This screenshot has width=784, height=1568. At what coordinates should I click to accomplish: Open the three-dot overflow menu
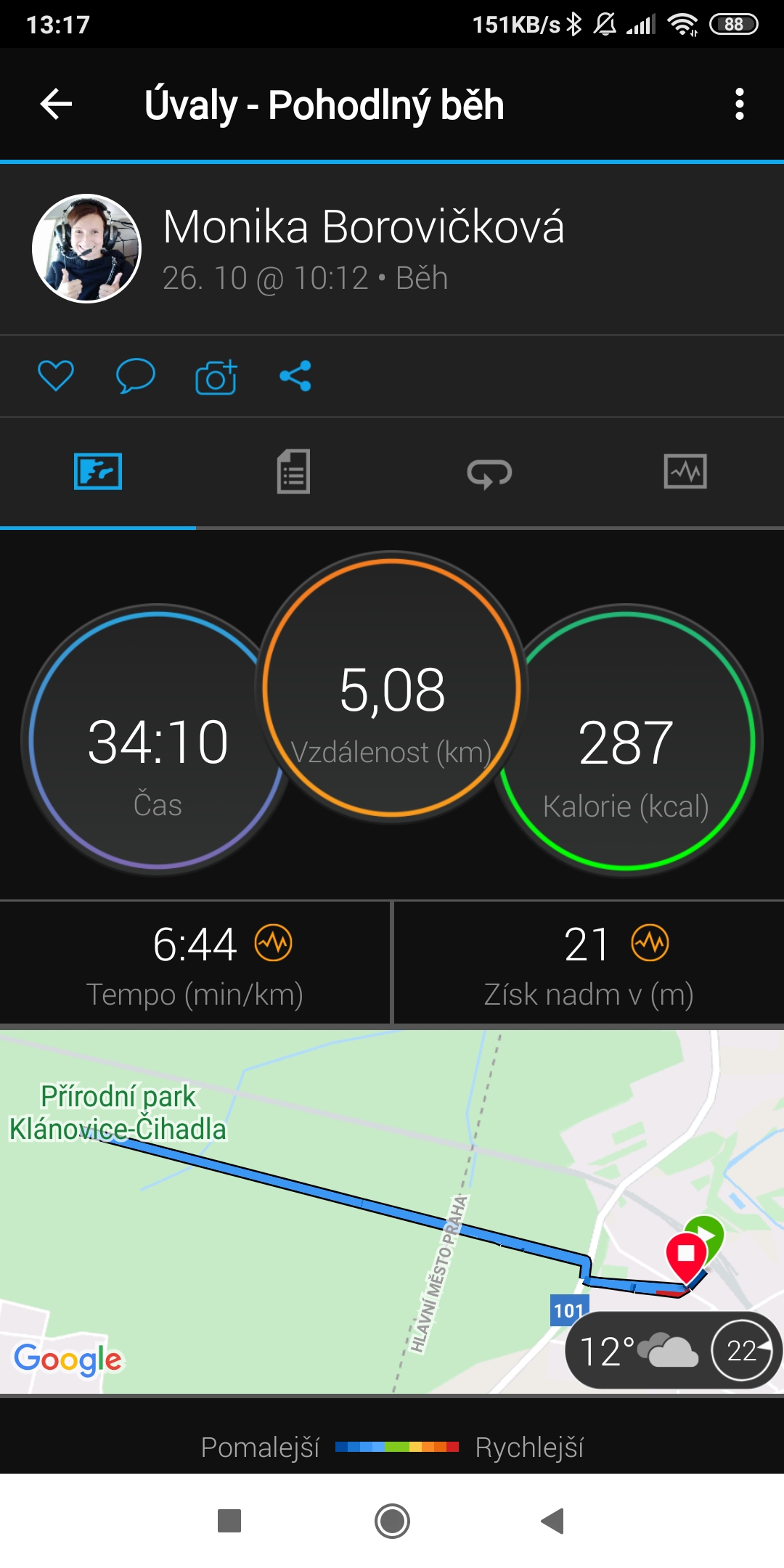pos(739,104)
